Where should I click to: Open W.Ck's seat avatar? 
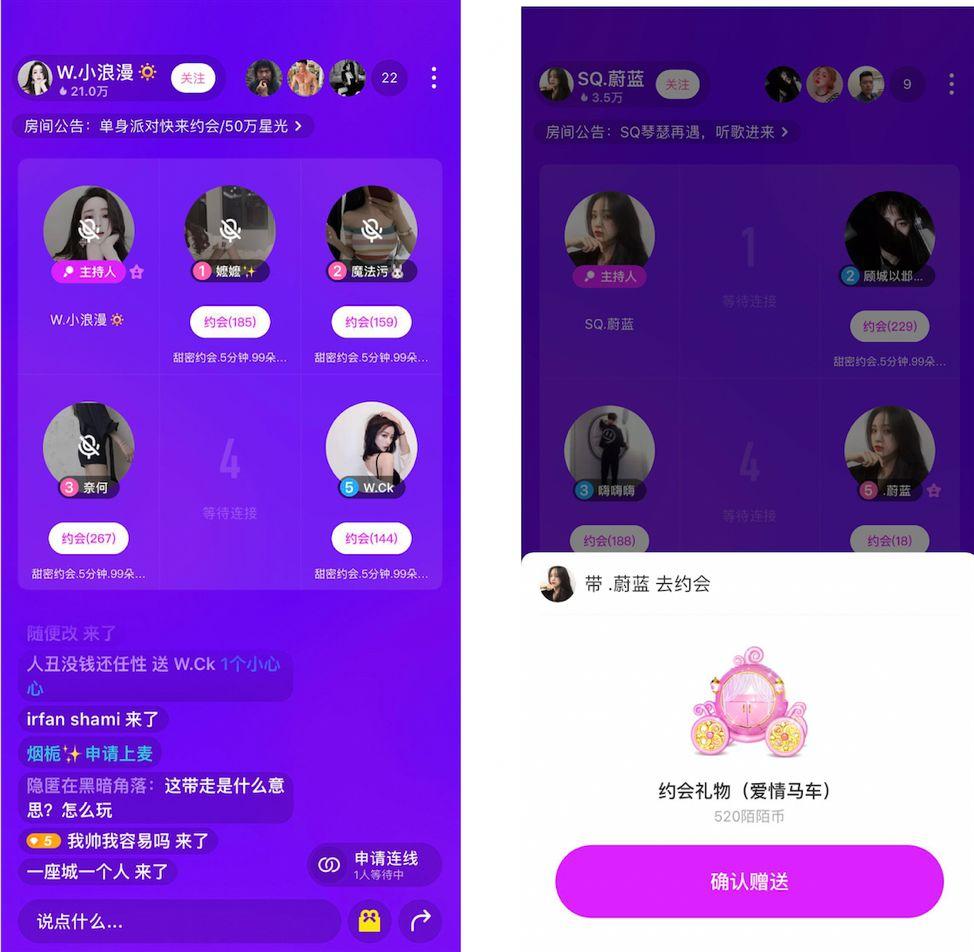click(x=371, y=446)
